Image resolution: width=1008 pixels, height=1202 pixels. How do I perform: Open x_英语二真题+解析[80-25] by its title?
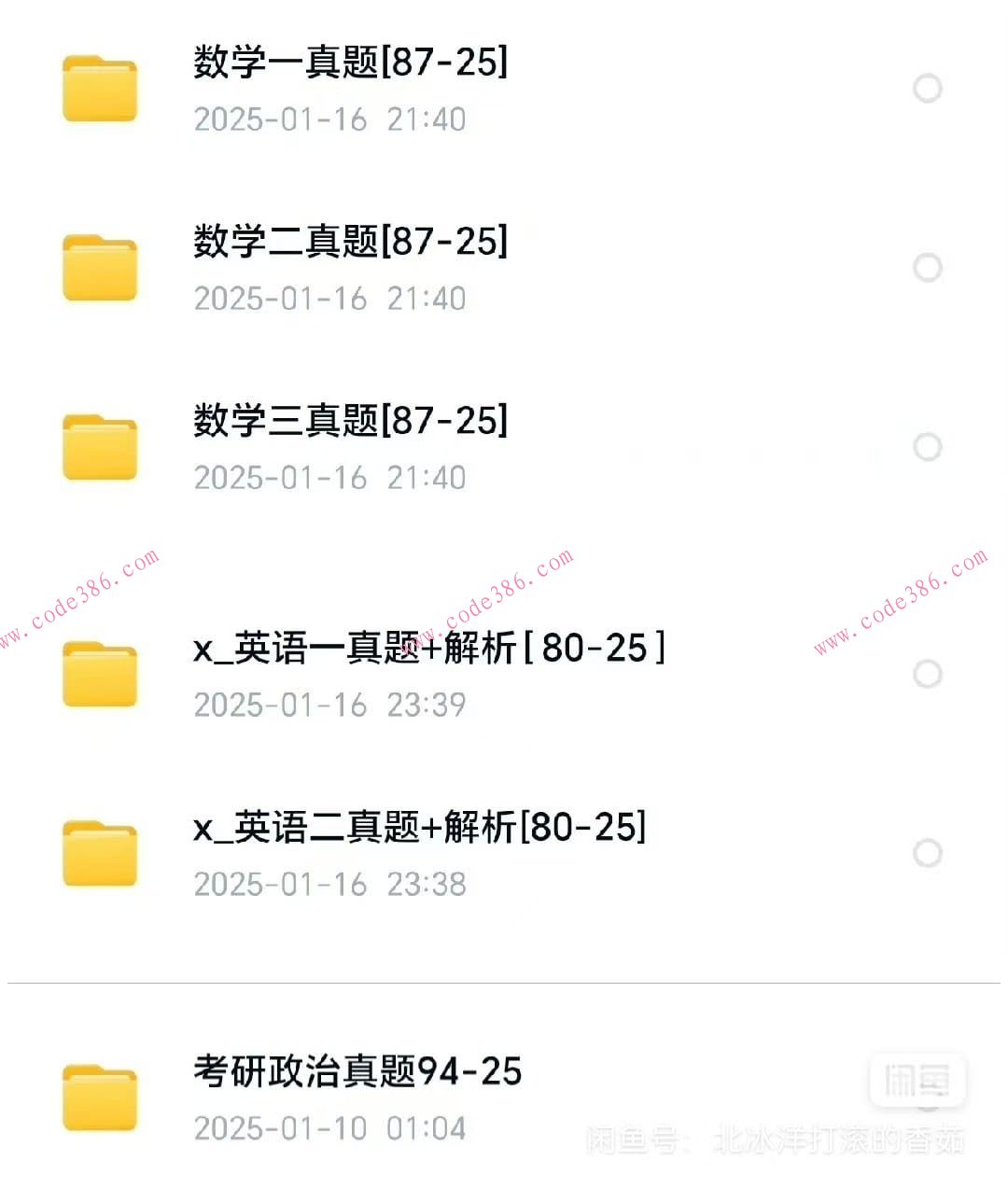(418, 827)
